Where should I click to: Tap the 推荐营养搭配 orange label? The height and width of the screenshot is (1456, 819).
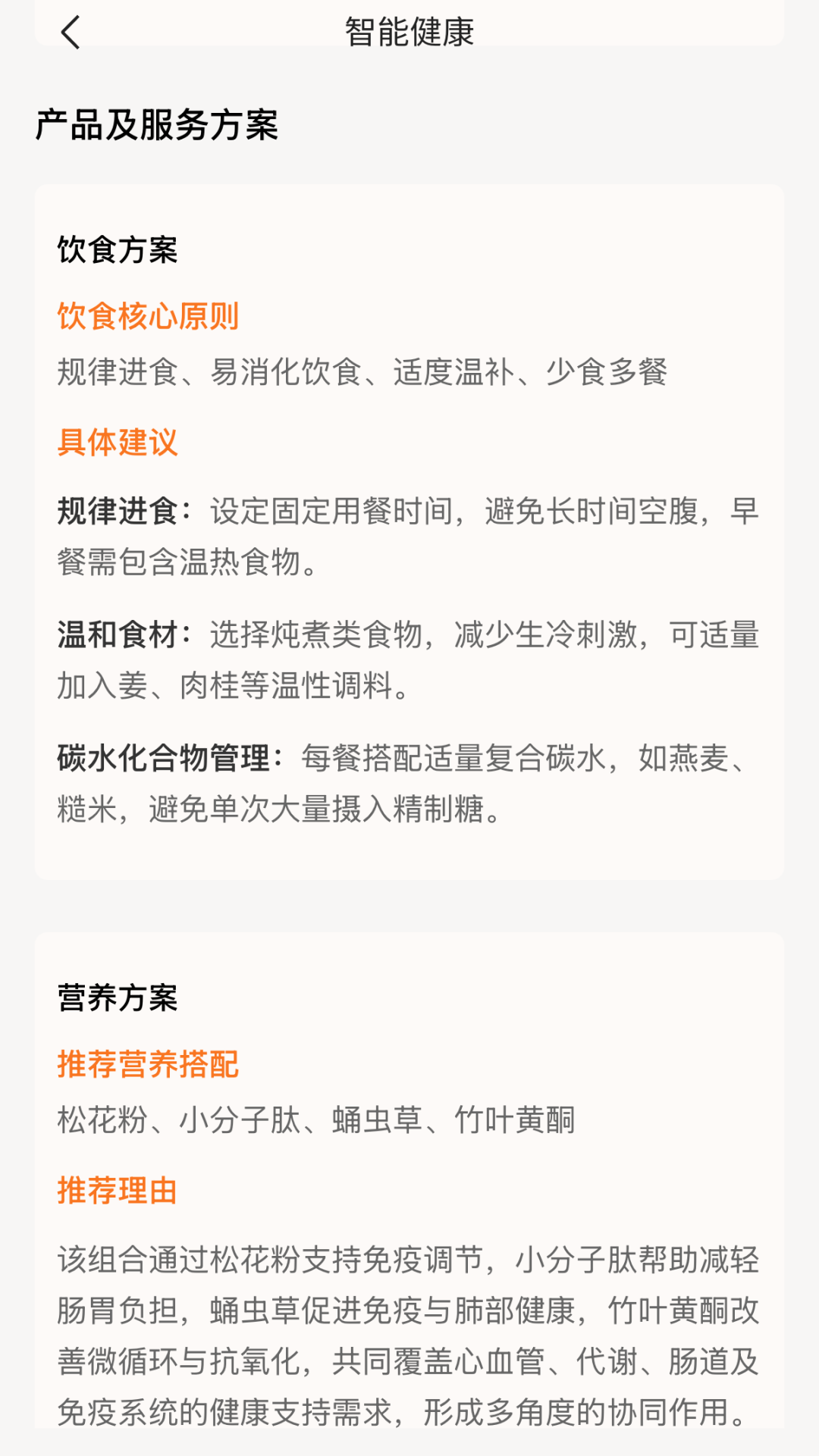[x=149, y=1065]
